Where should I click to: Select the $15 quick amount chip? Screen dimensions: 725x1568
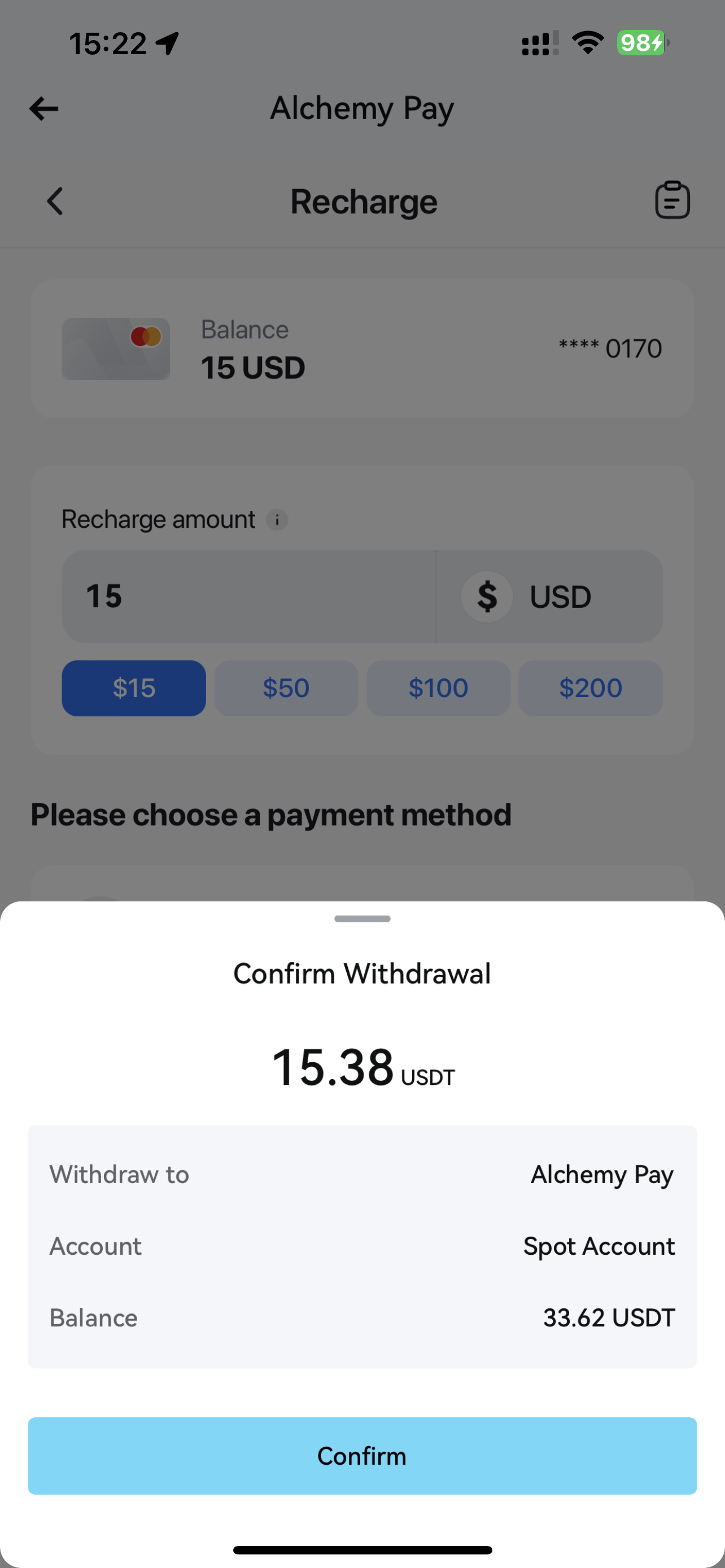(134, 688)
